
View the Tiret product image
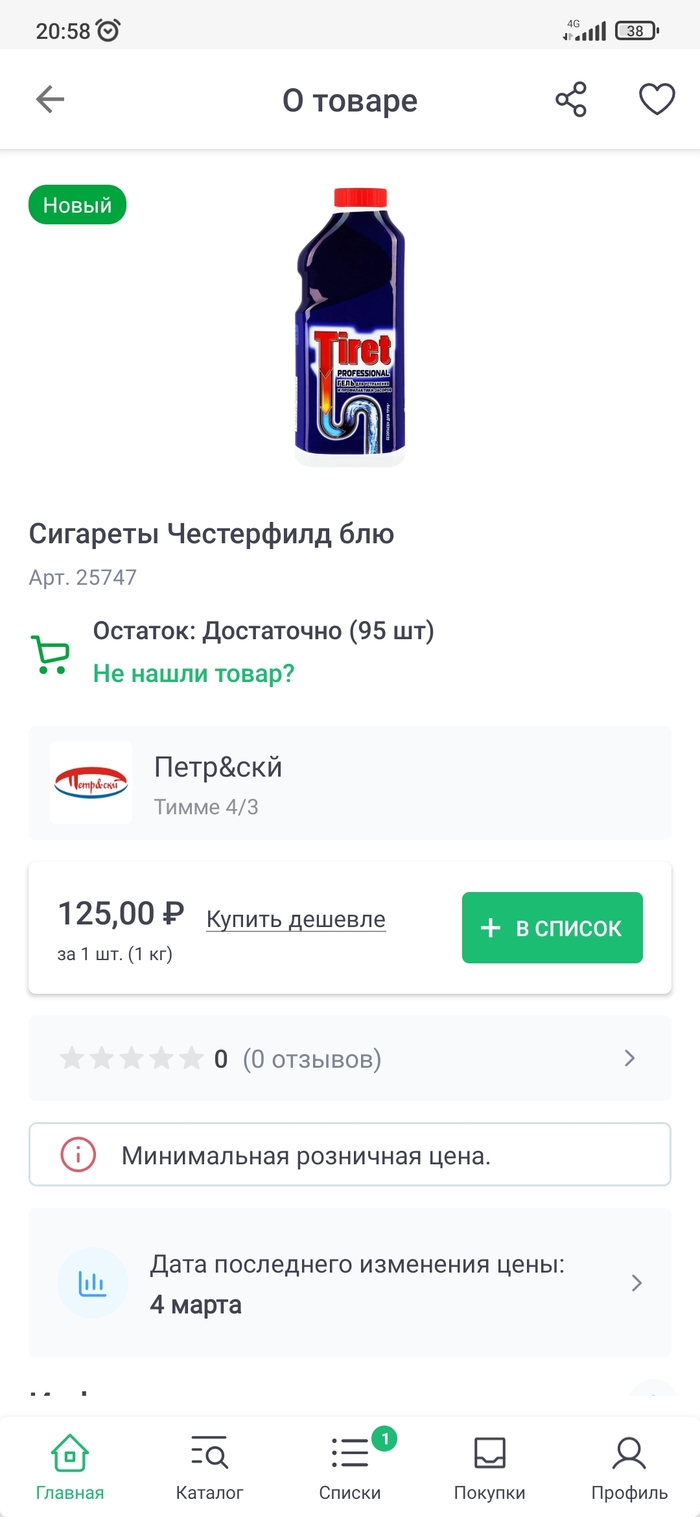click(x=350, y=325)
